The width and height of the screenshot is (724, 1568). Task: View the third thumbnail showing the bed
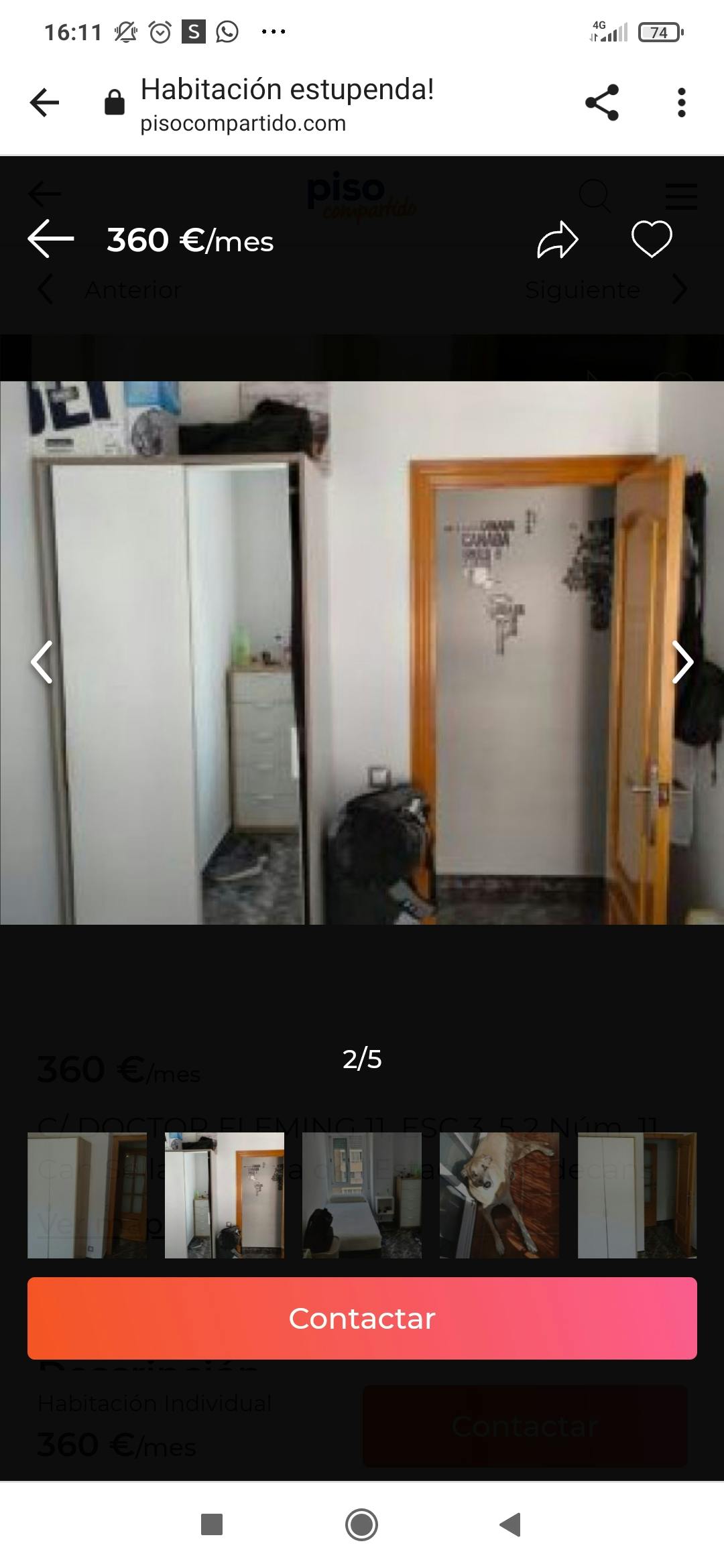point(362,1195)
